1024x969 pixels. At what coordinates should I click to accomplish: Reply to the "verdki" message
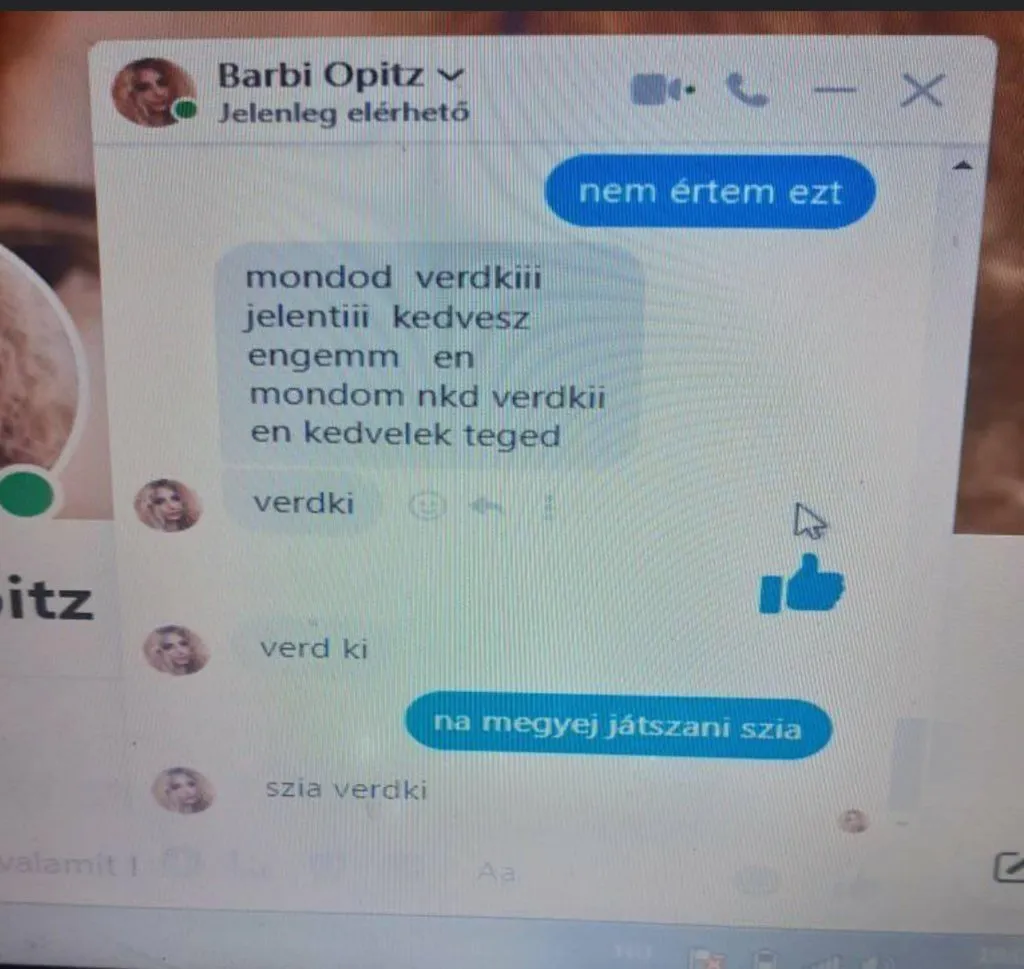pos(486,508)
